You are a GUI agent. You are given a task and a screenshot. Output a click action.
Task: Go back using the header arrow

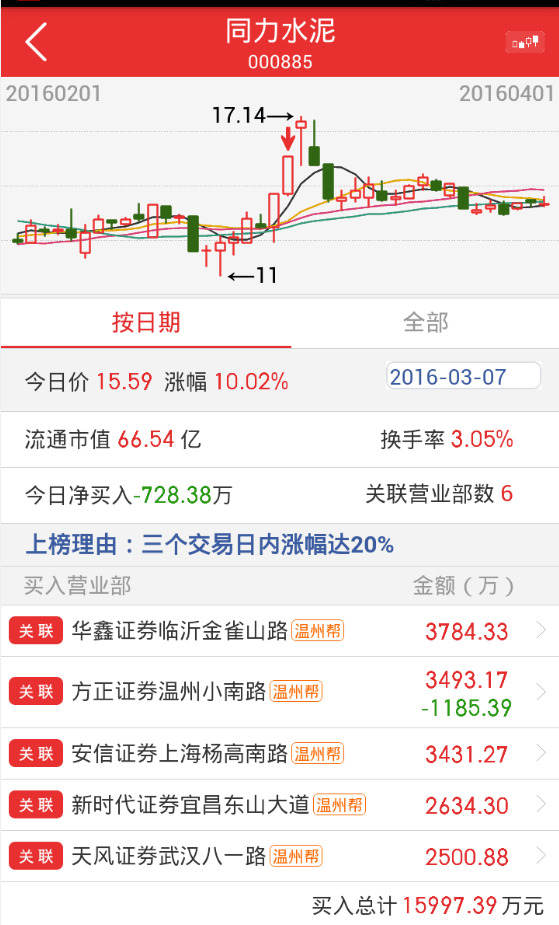(x=36, y=42)
